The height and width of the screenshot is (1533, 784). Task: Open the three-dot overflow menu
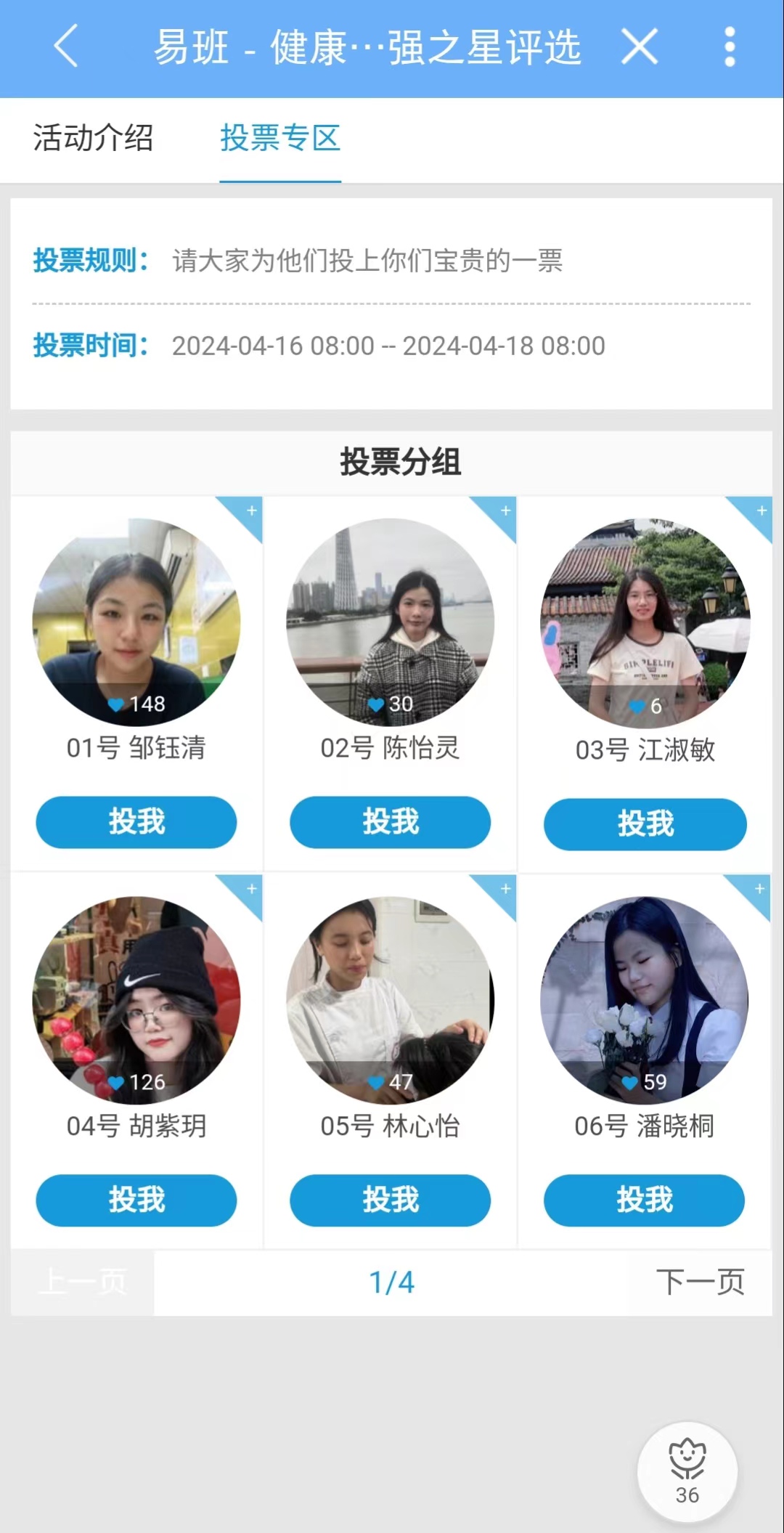click(730, 46)
